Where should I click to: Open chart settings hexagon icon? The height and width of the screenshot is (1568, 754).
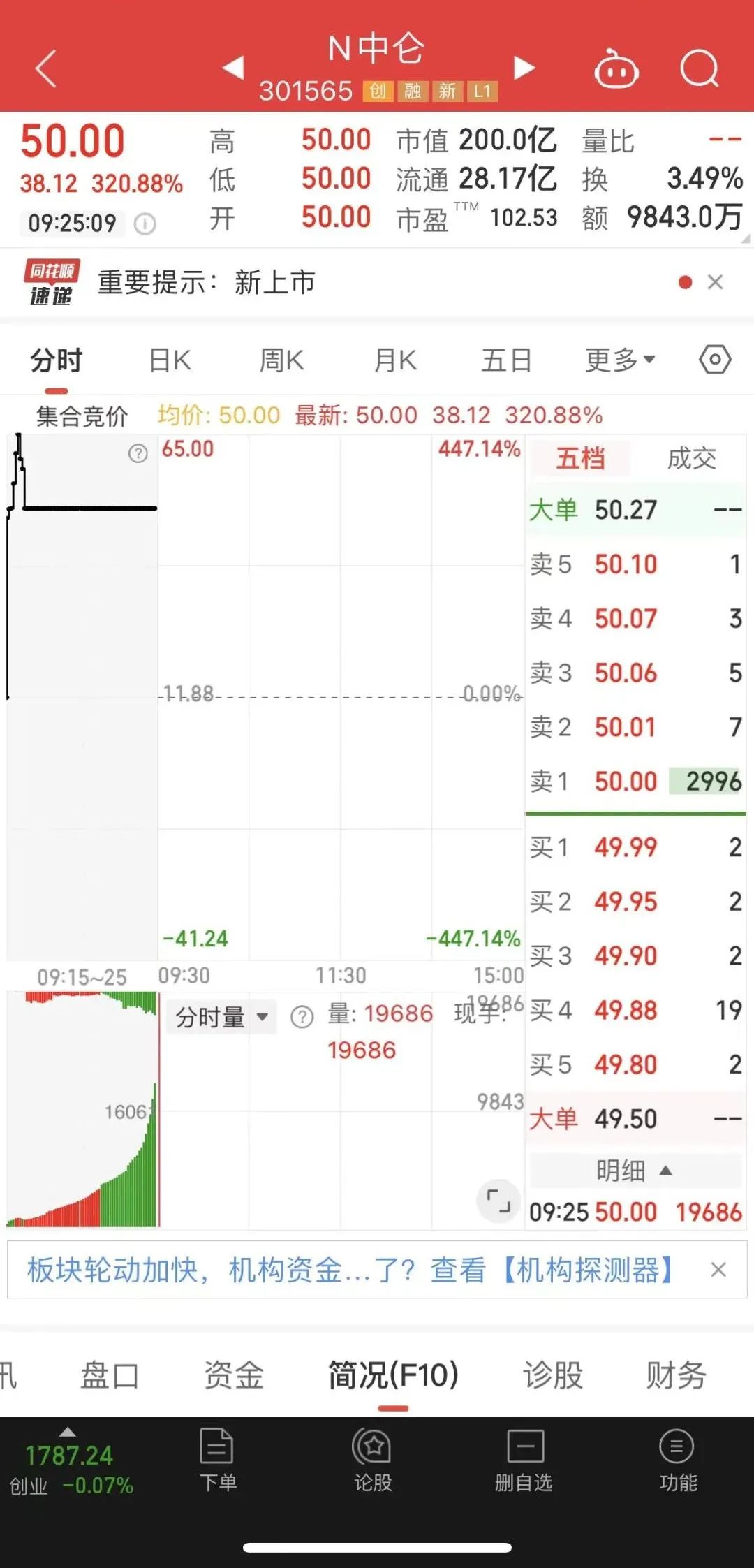[715, 360]
